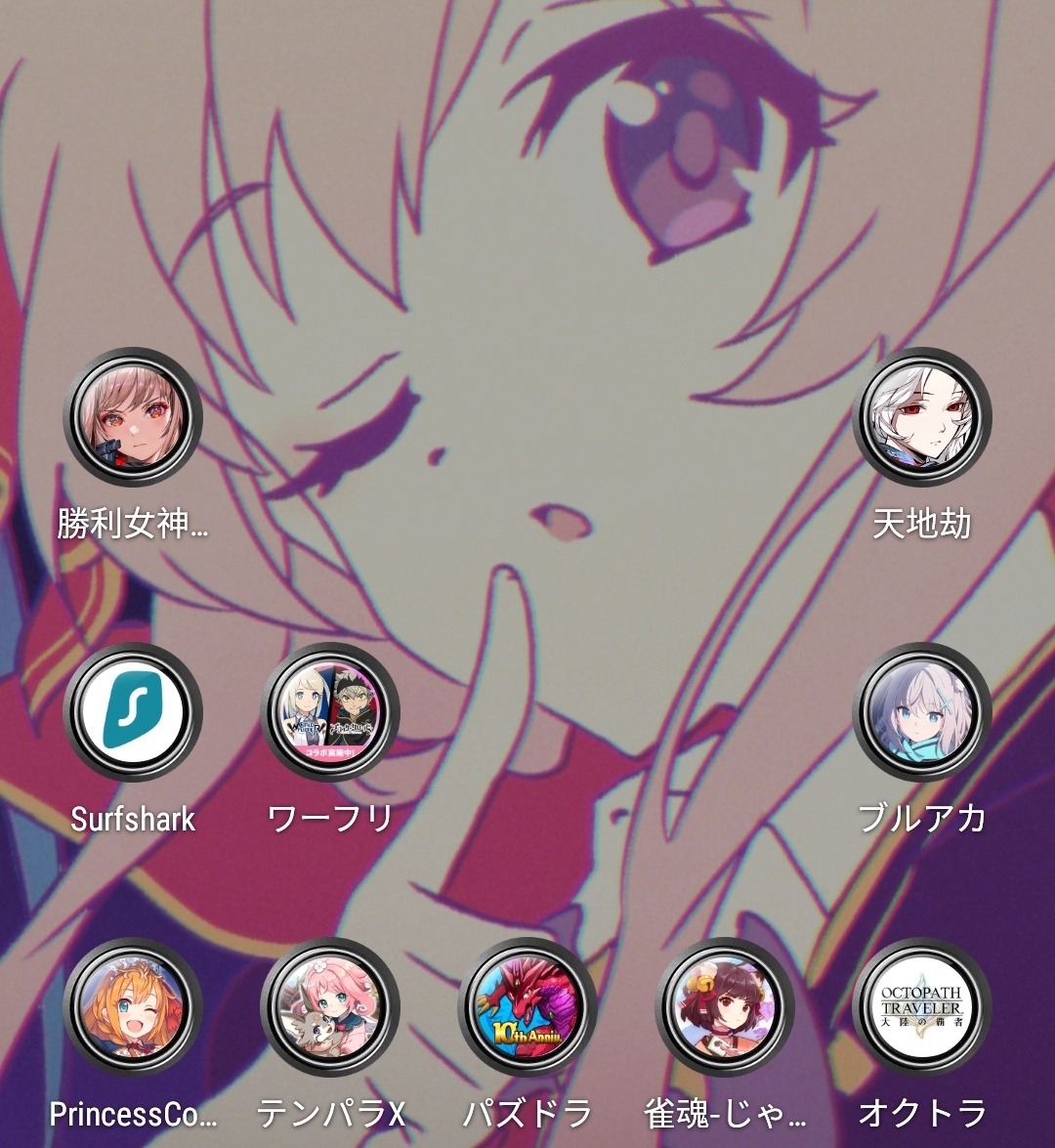Open the Surfshark VPN app
The image size is (1055, 1148).
click(133, 712)
